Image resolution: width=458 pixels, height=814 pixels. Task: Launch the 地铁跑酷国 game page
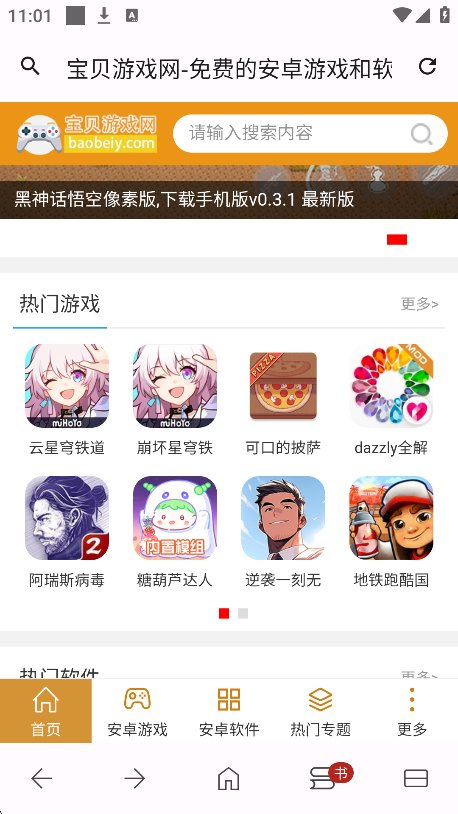391,533
